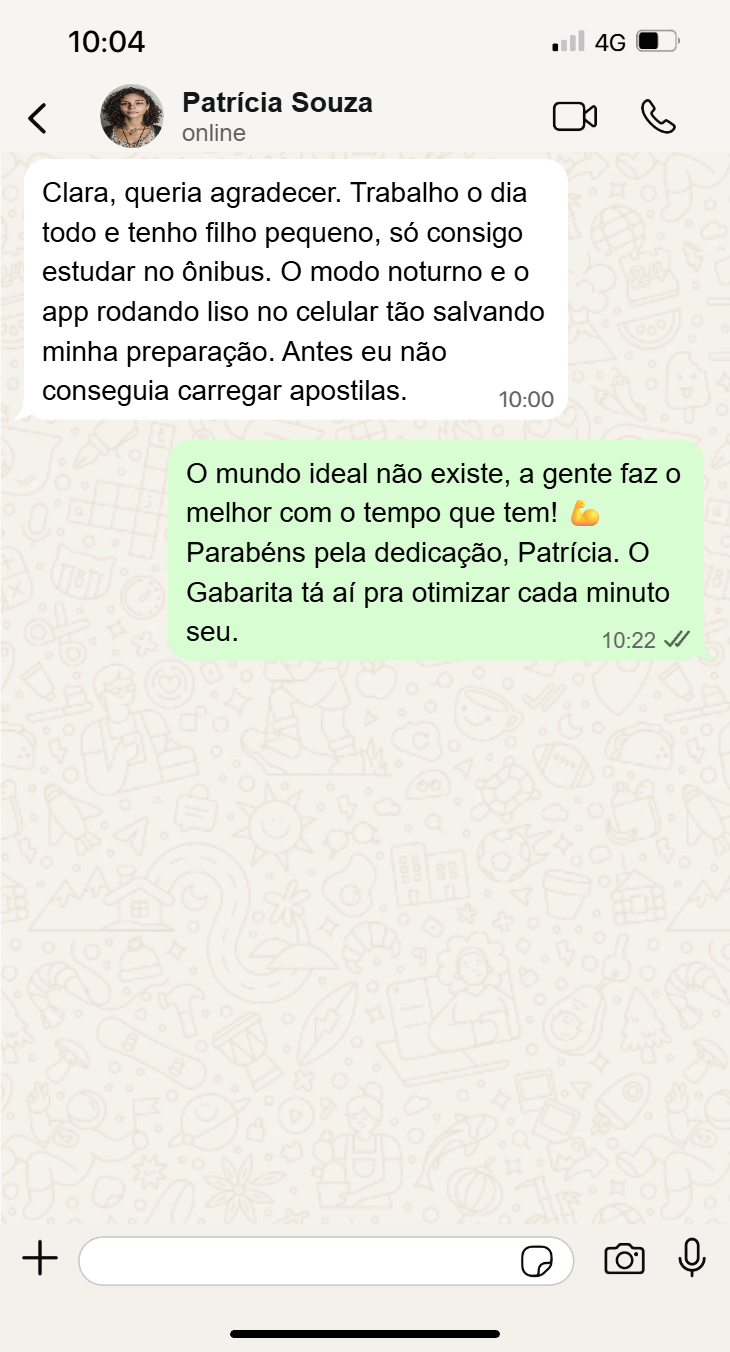Tap the back arrow to return to chats
730x1352 pixels.
[37, 116]
